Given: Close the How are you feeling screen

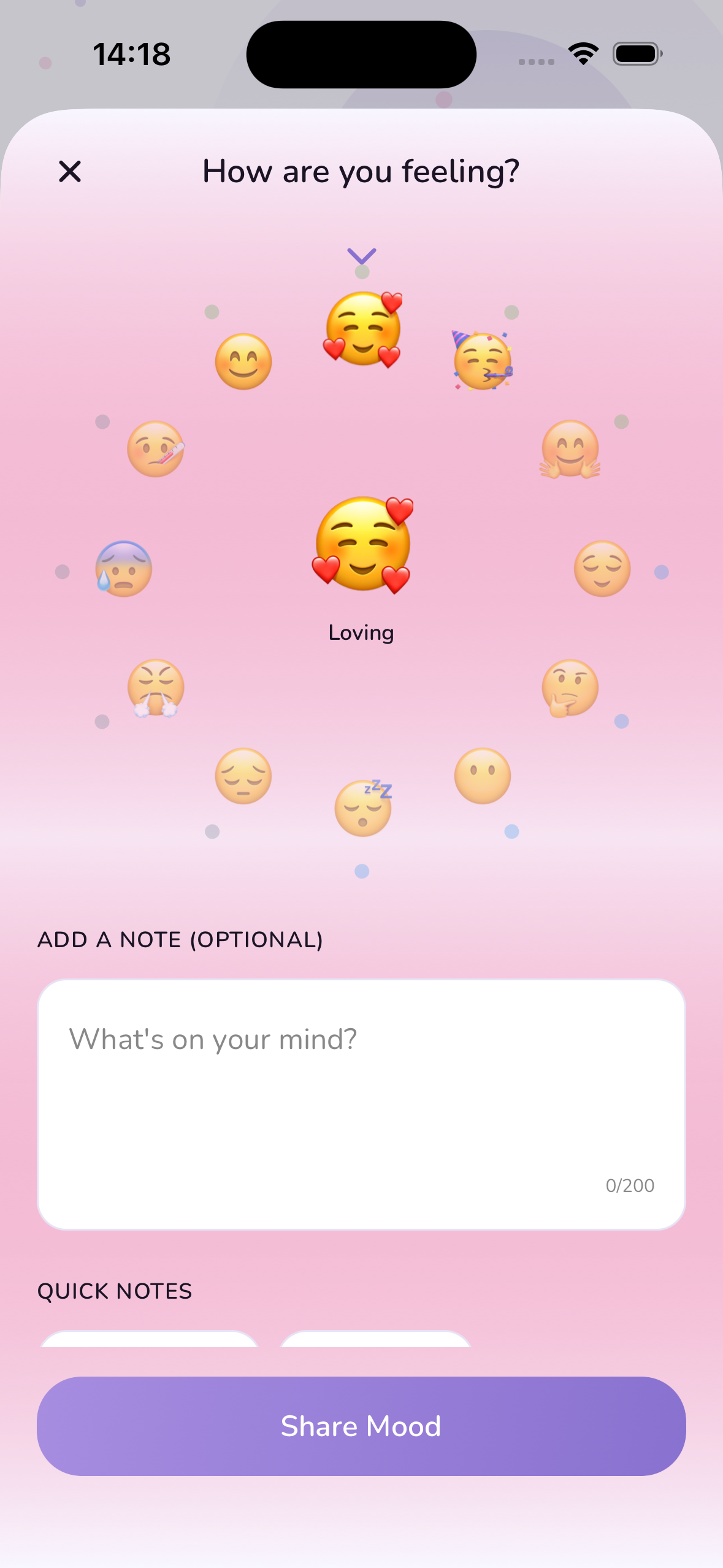Looking at the screenshot, I should (69, 172).
